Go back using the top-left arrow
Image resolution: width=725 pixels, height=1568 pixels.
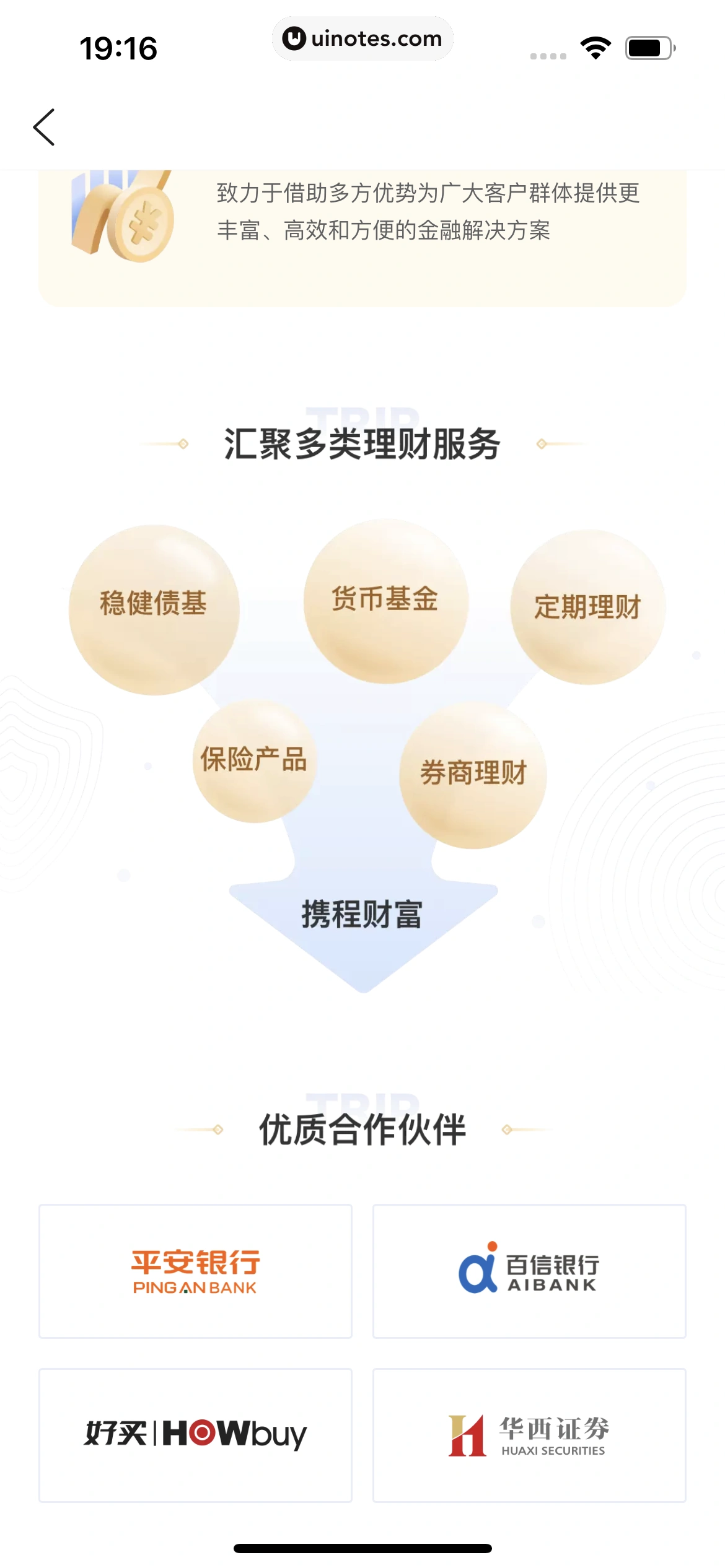point(44,128)
